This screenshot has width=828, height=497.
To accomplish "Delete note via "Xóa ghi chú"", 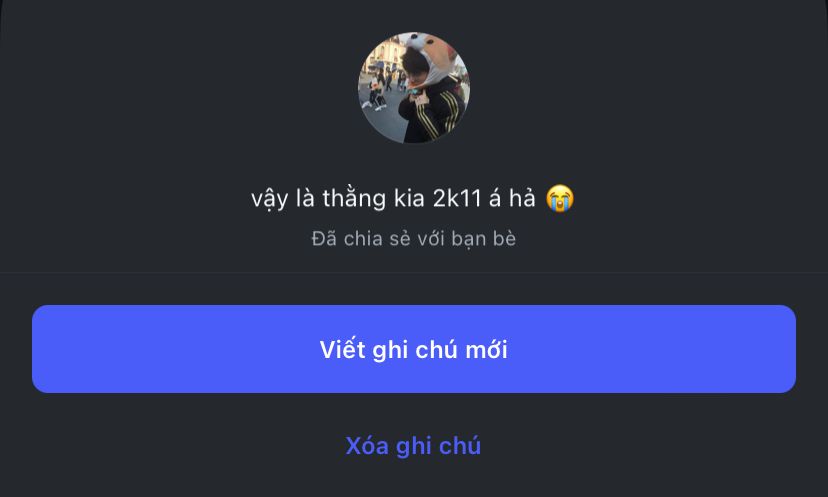I will click(x=413, y=446).
